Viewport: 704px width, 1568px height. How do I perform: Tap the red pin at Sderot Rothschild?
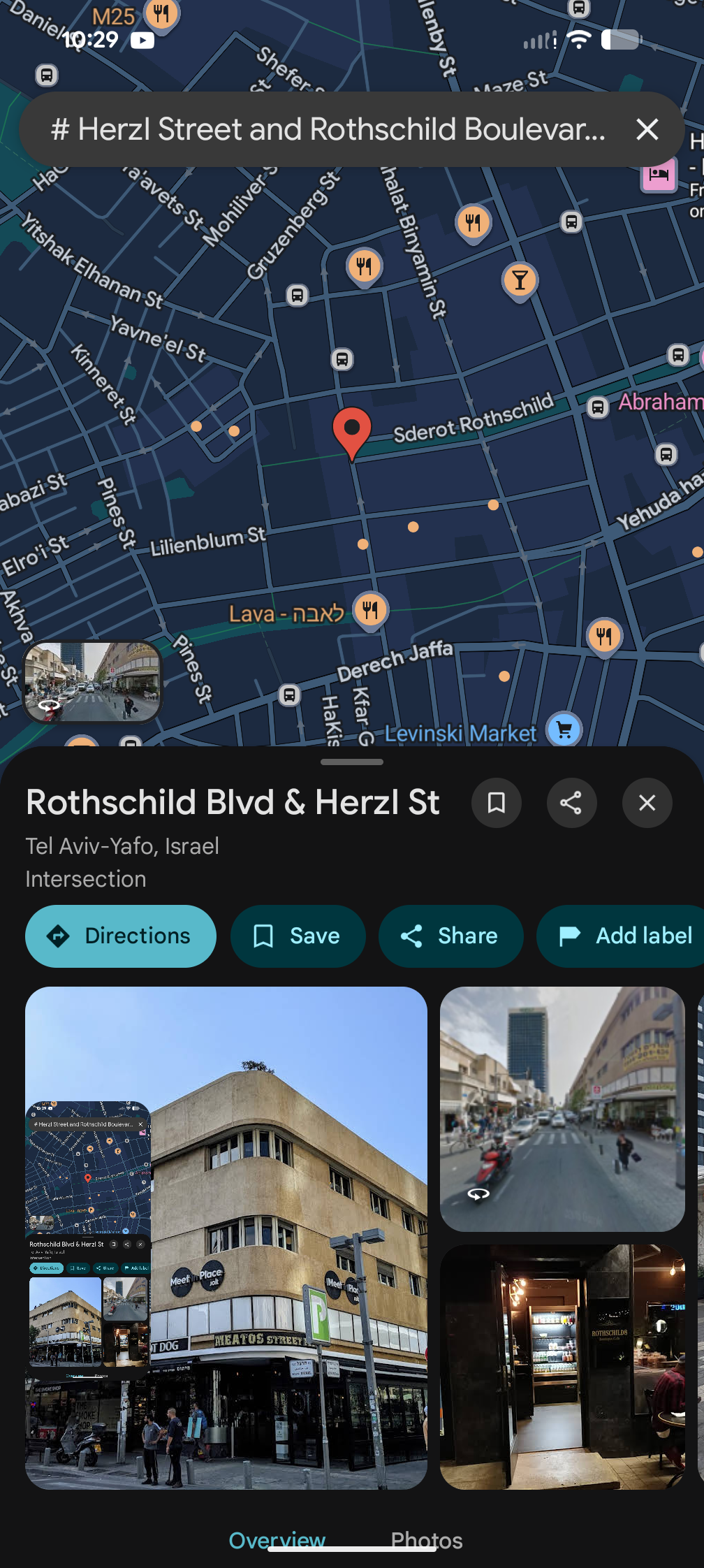point(352,433)
